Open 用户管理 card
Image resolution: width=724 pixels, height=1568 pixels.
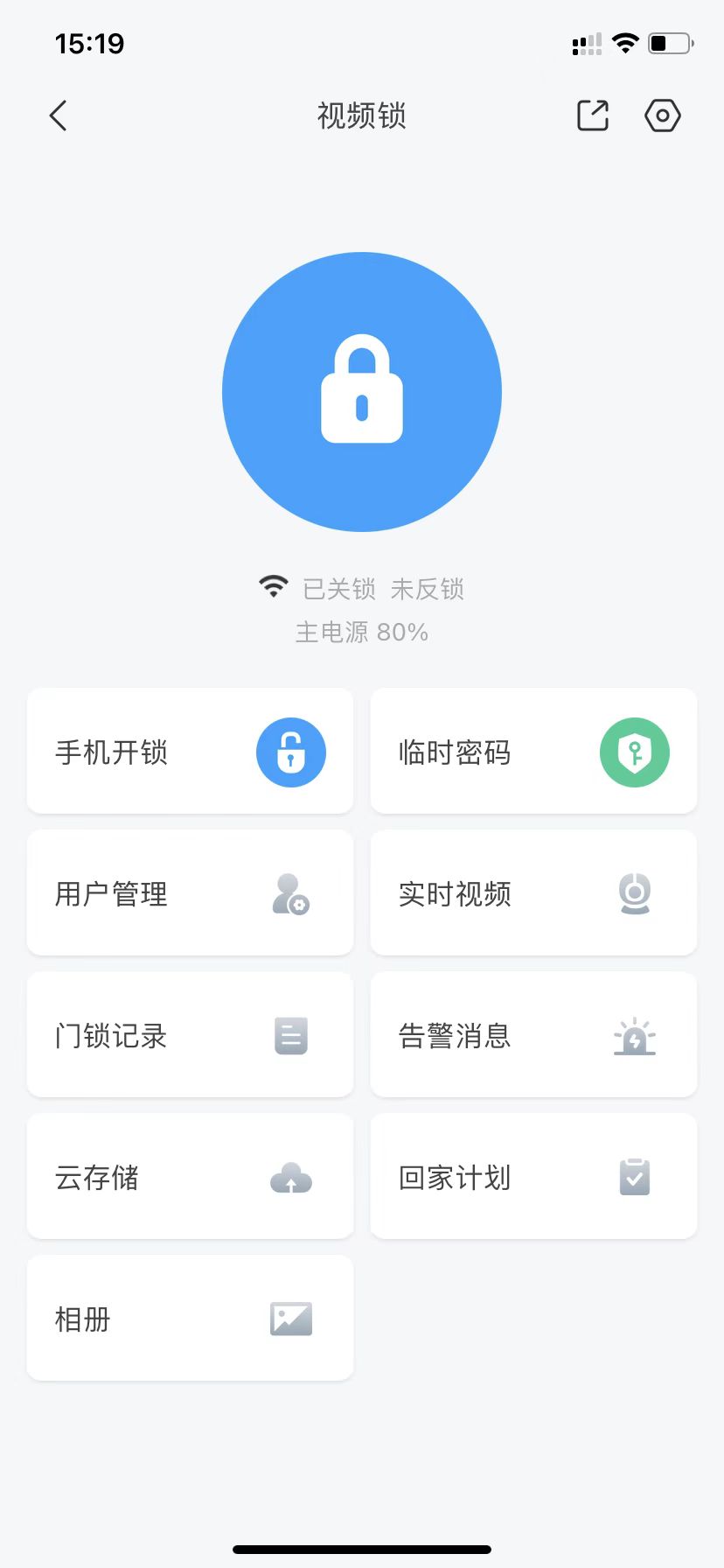pyautogui.click(x=191, y=892)
